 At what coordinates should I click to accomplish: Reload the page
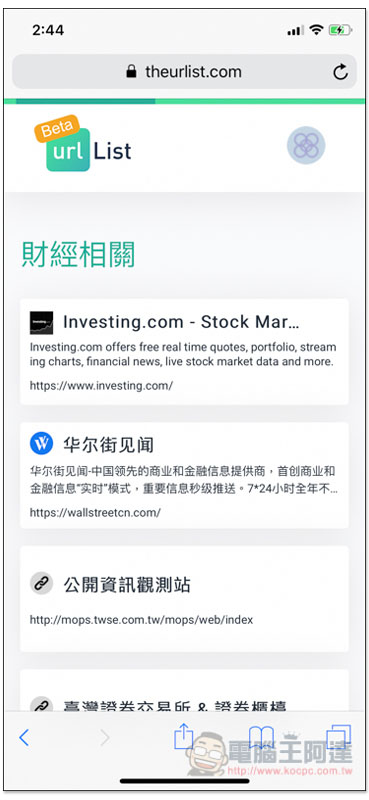(340, 72)
